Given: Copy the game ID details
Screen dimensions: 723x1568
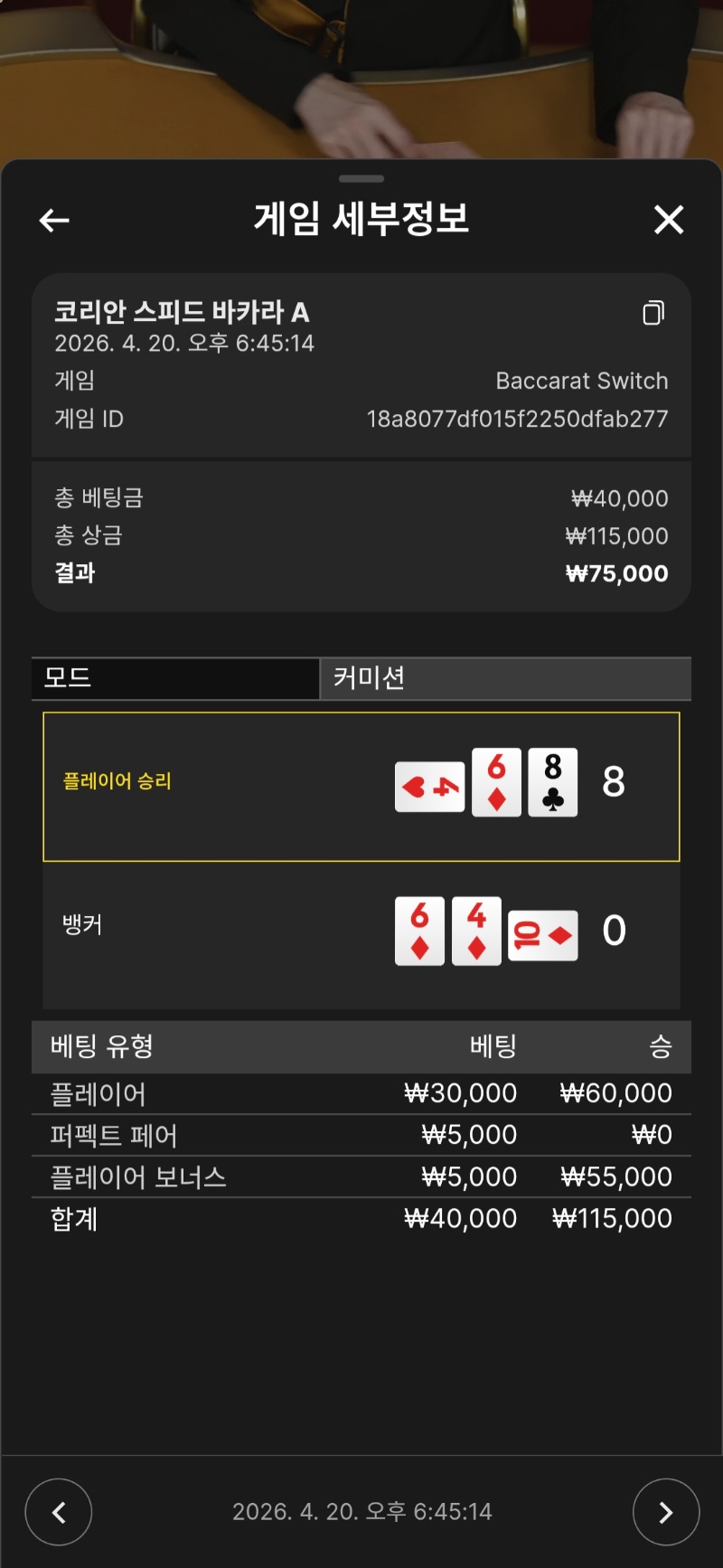Looking at the screenshot, I should (x=653, y=313).
